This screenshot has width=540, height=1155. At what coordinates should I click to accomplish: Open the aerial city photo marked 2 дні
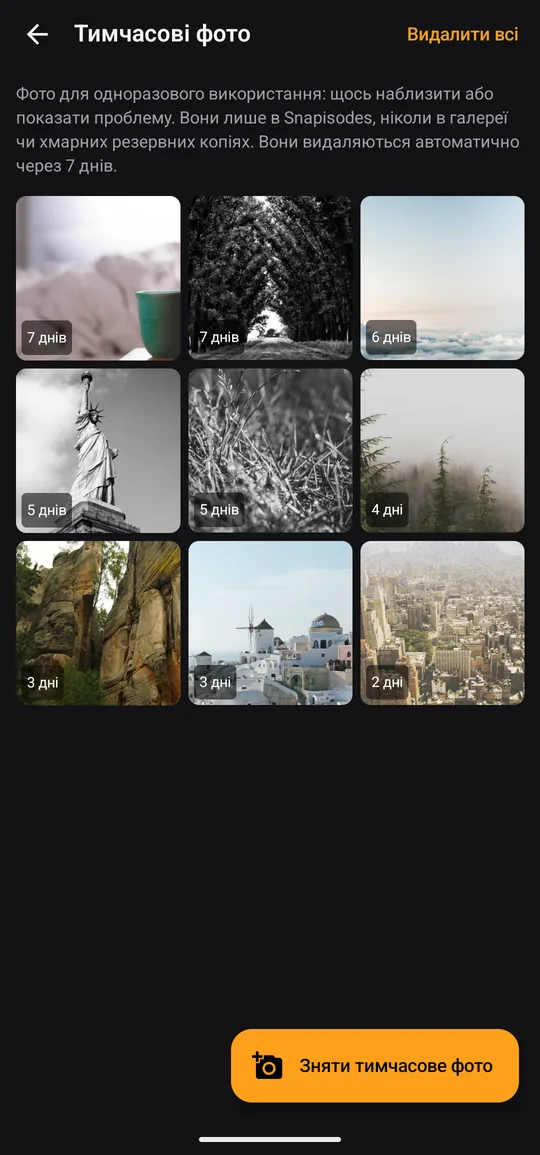pyautogui.click(x=442, y=623)
